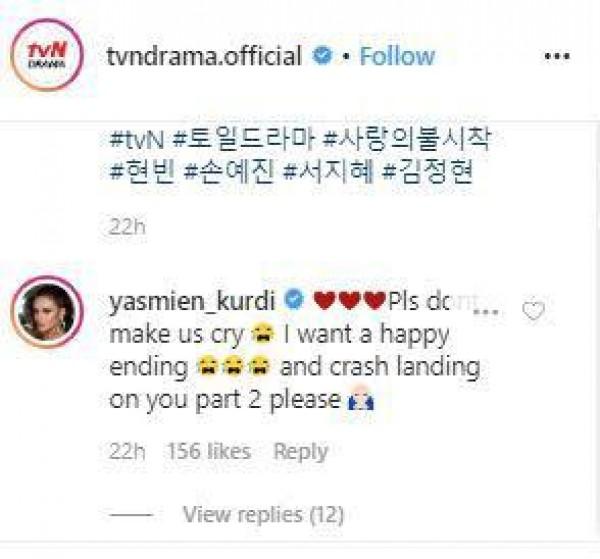View the 156 likes list
Screen dimensions: 600x559
(206, 452)
